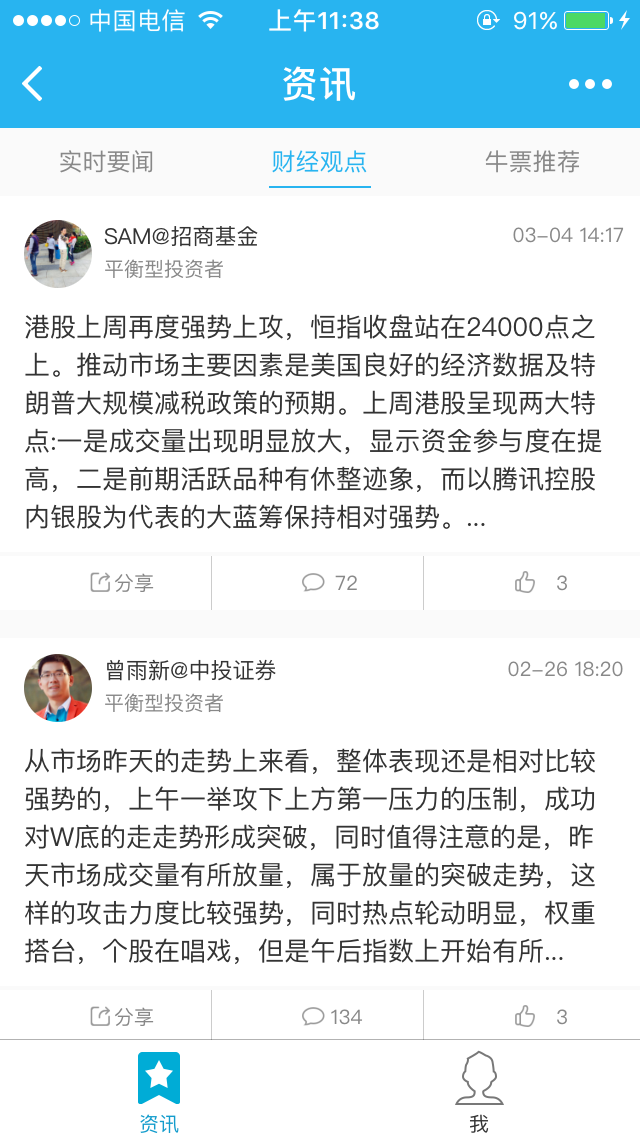Viewport: 640px width, 1136px height.
Task: Share the SAM@招商基金 post
Action: pos(121,583)
